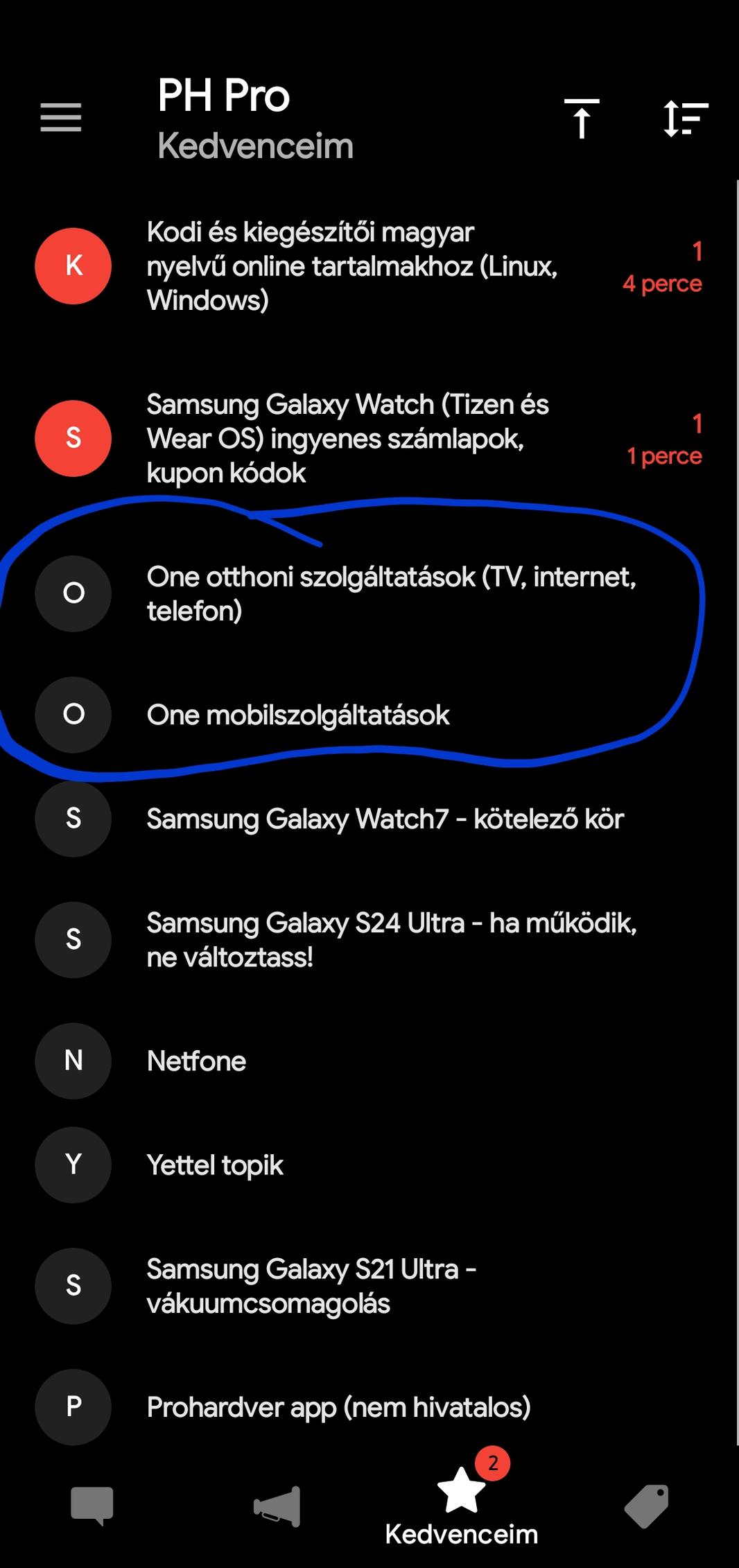The height and width of the screenshot is (1568, 739).
Task: Switch to the price tag tab
Action: pyautogui.click(x=646, y=1506)
